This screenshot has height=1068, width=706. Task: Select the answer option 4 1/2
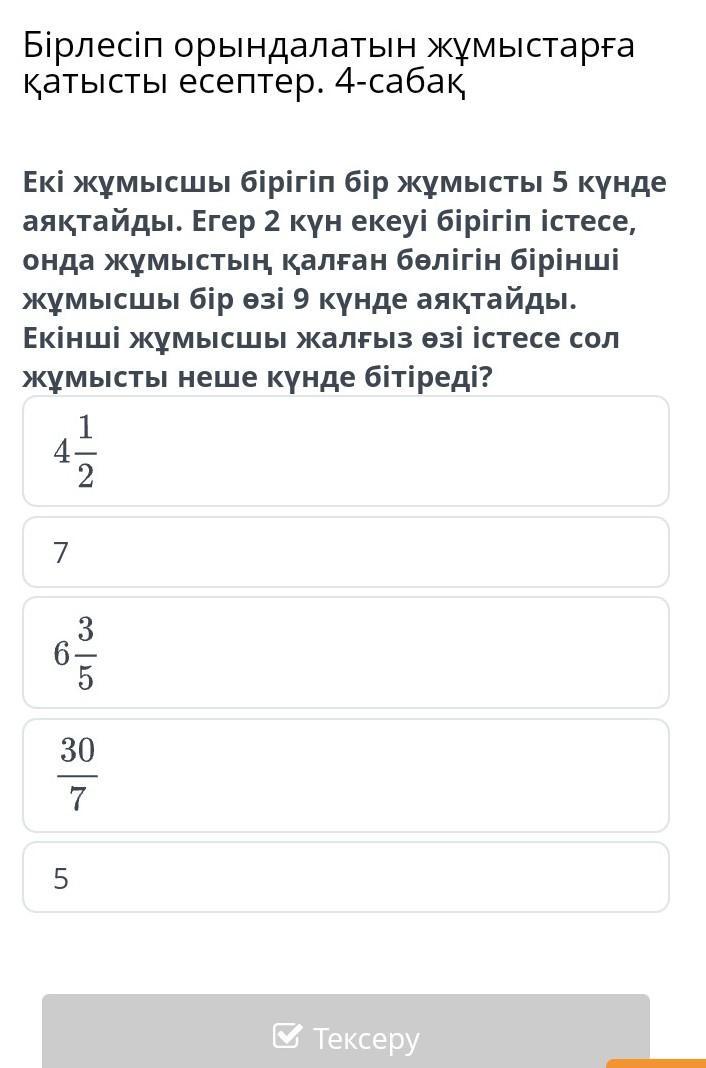coord(345,451)
